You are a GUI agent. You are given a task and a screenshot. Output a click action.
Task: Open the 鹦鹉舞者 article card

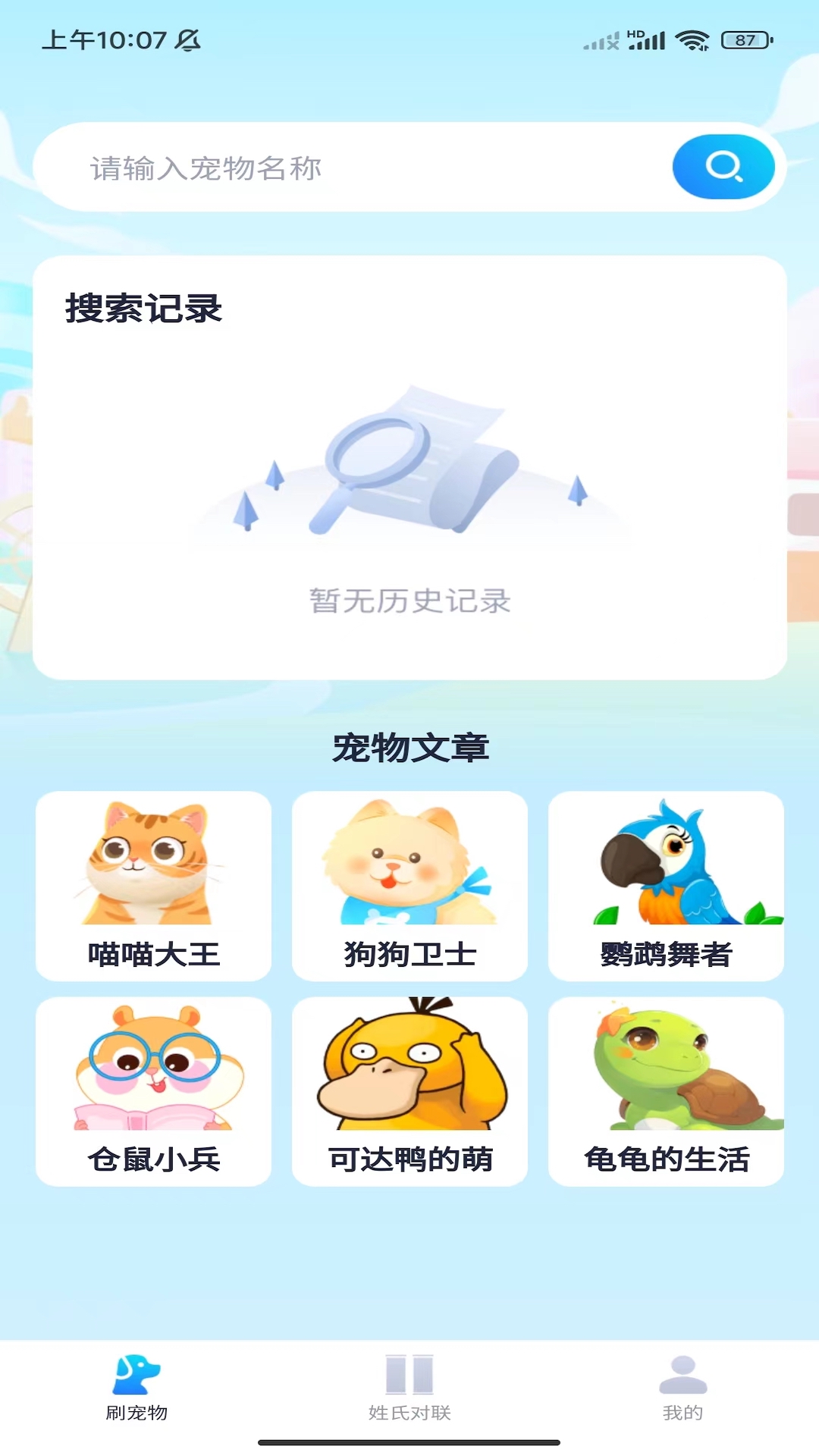tap(666, 886)
